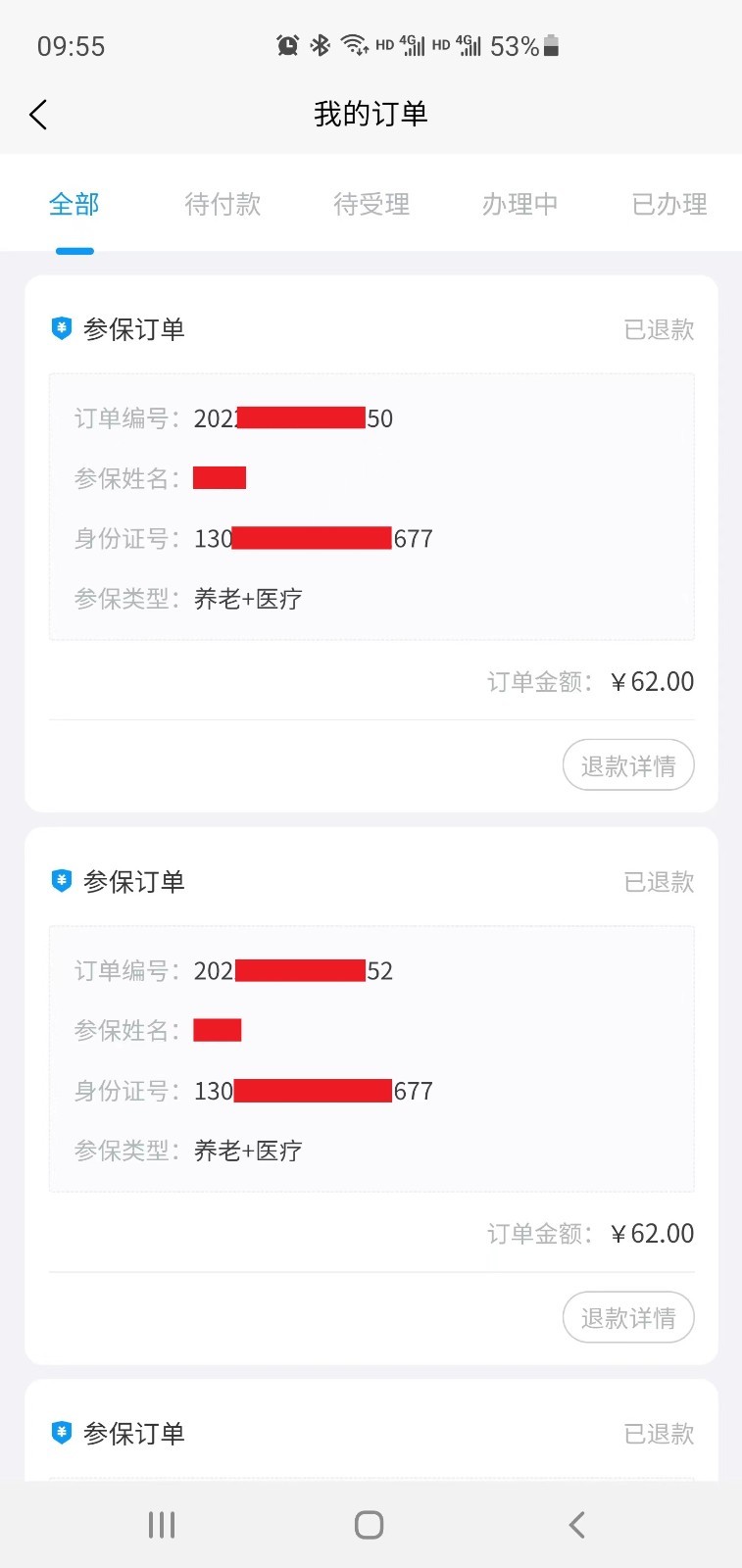Tap the order amount ¥62.00 on first order
742x1568 pixels.
(652, 681)
